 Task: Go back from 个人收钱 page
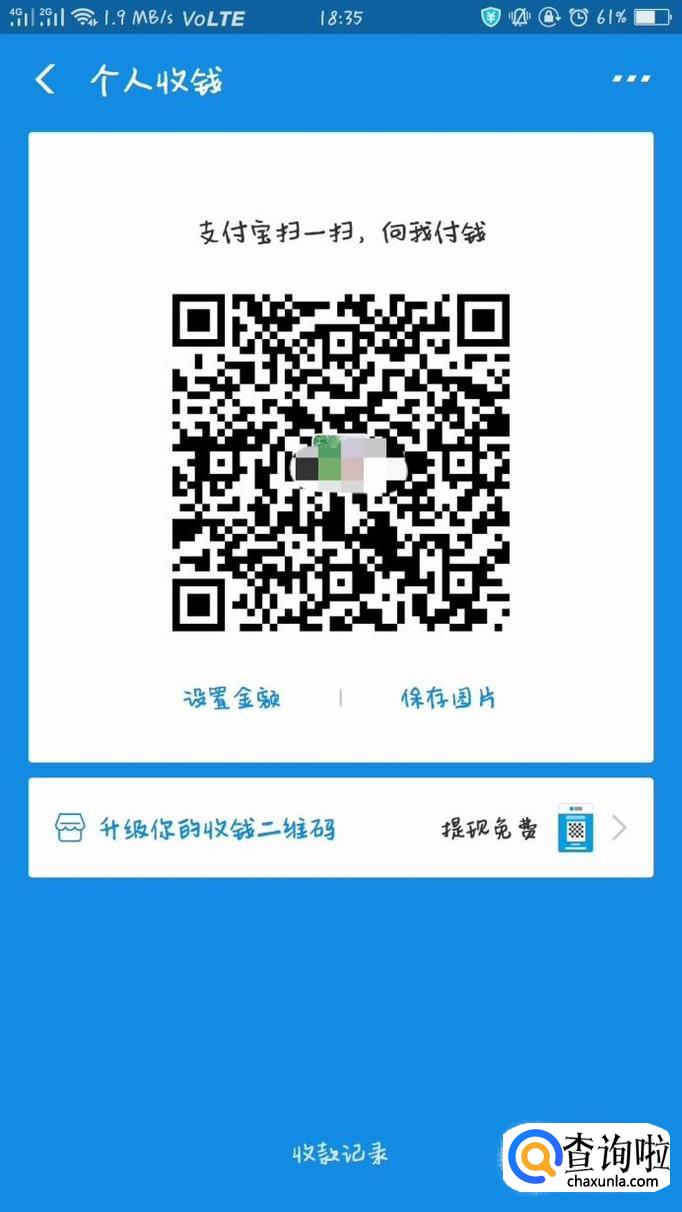45,79
